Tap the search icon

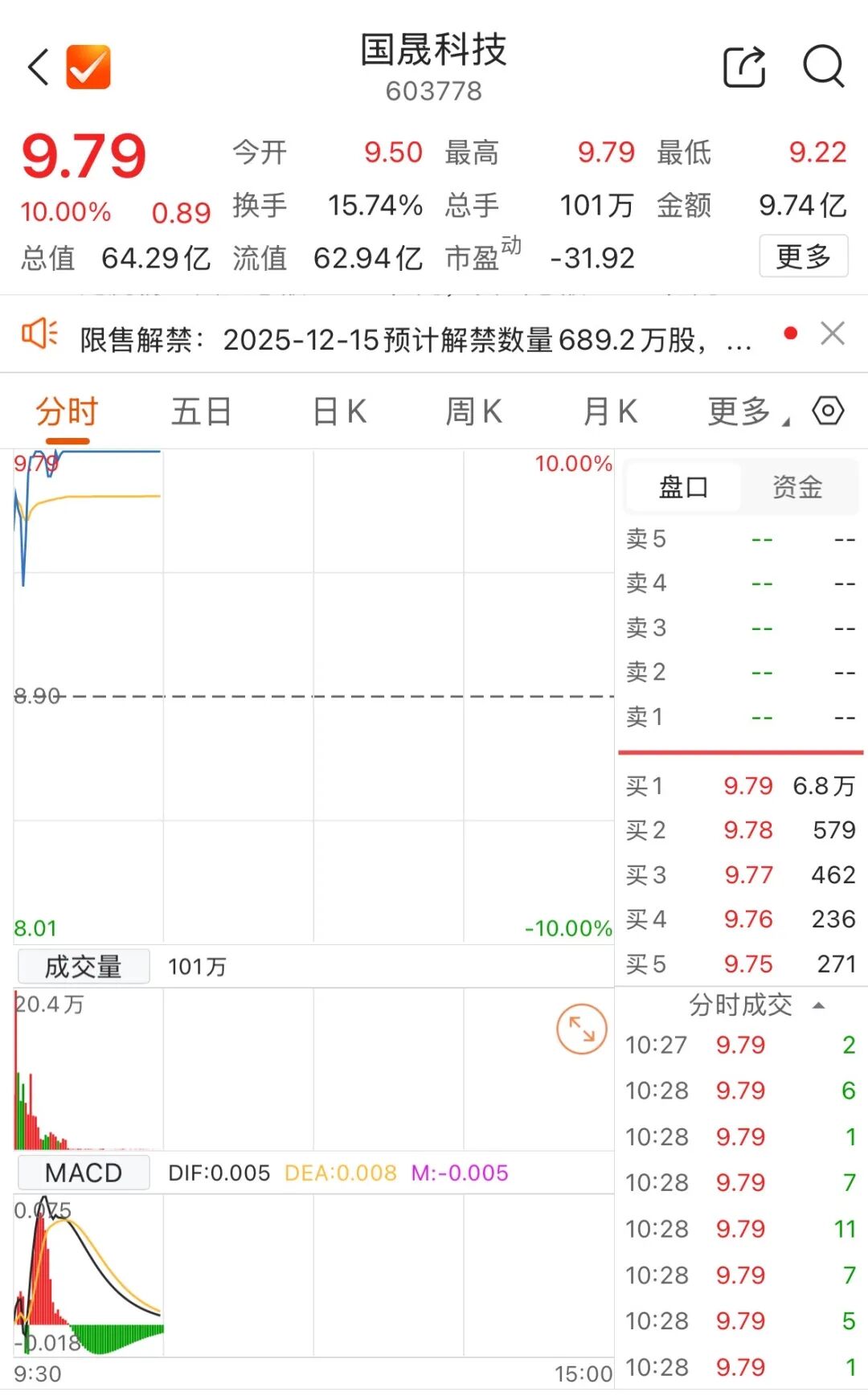[821, 68]
